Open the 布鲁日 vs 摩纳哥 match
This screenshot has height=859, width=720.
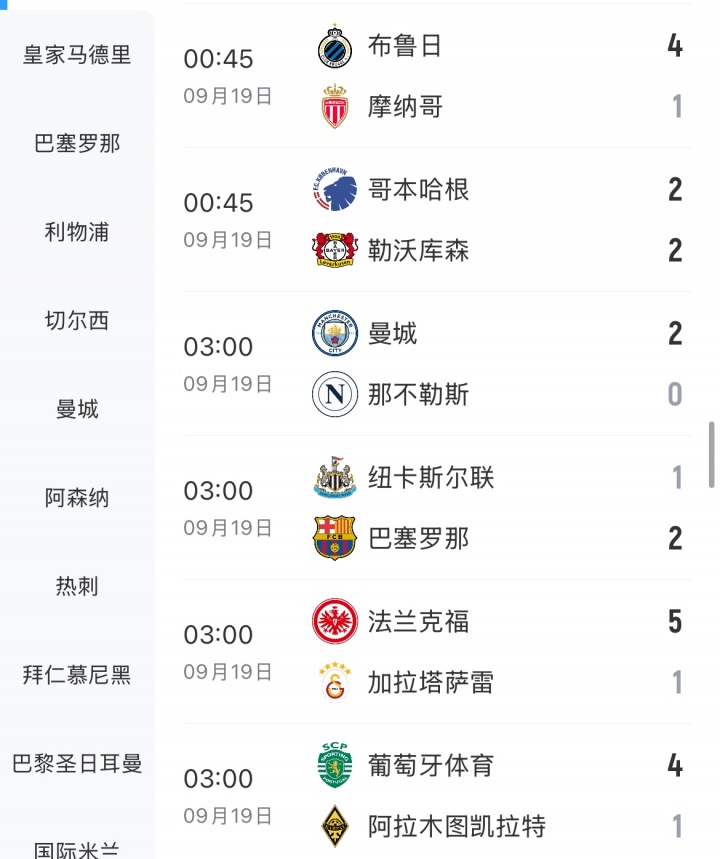[437, 76]
